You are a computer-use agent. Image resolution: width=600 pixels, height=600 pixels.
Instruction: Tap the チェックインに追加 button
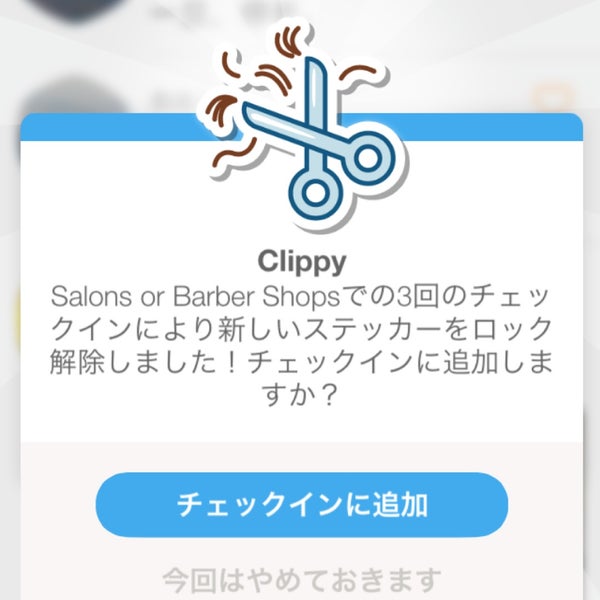pyautogui.click(x=301, y=504)
